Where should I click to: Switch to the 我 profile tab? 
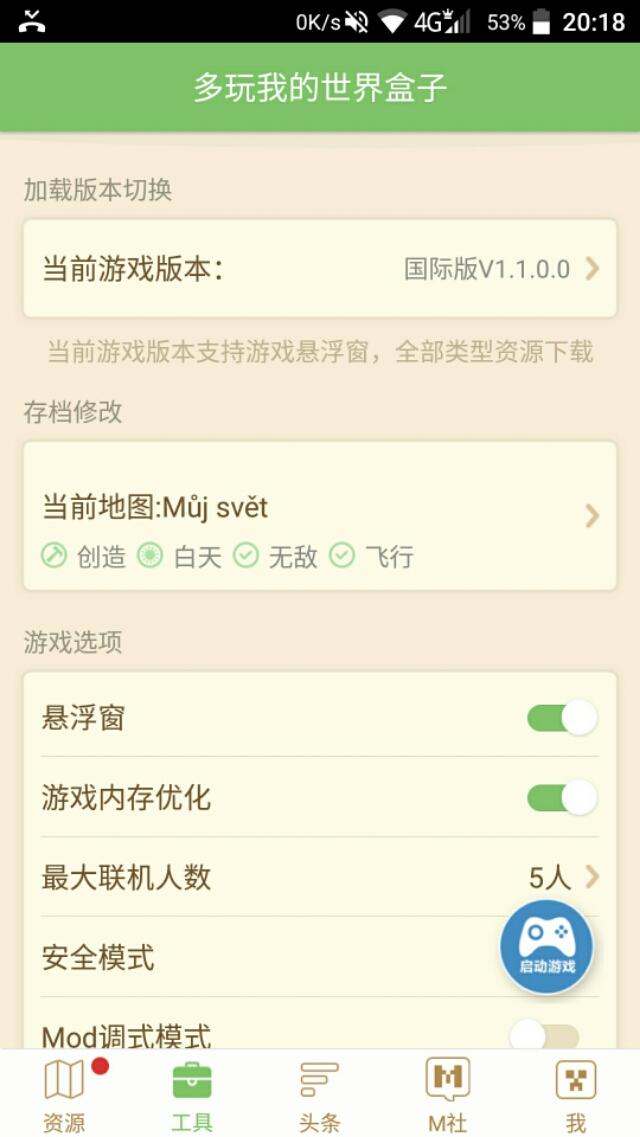coord(576,1095)
